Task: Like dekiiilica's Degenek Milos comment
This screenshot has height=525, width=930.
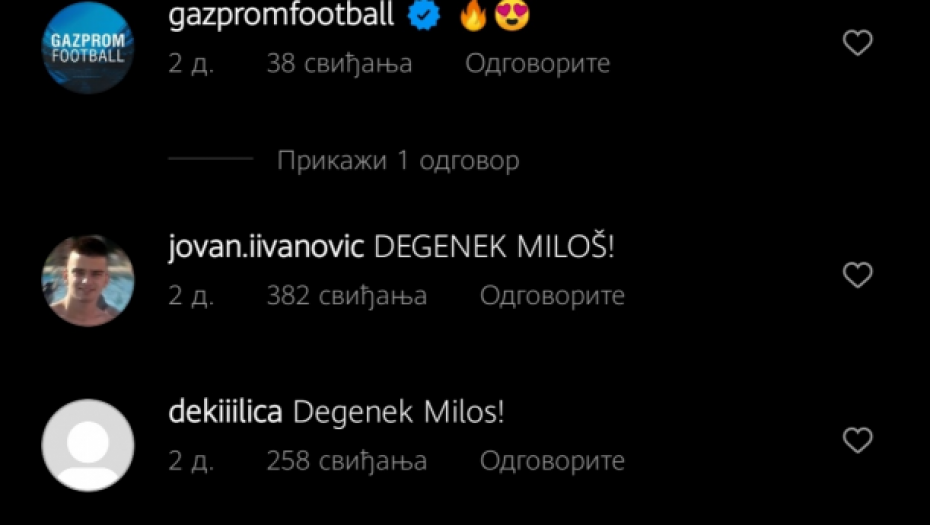Action: coord(857,440)
